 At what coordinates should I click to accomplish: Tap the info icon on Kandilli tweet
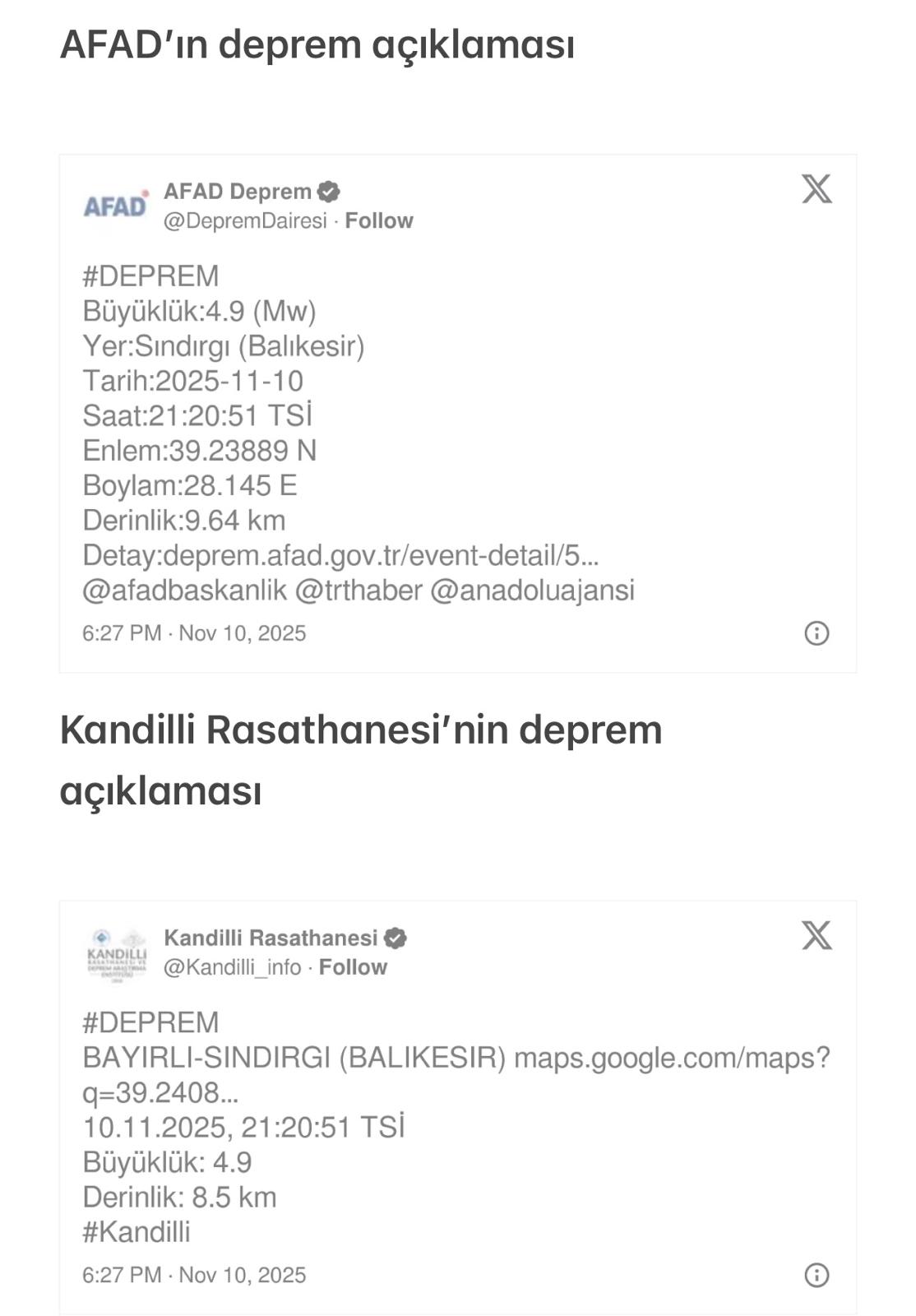tap(816, 1275)
